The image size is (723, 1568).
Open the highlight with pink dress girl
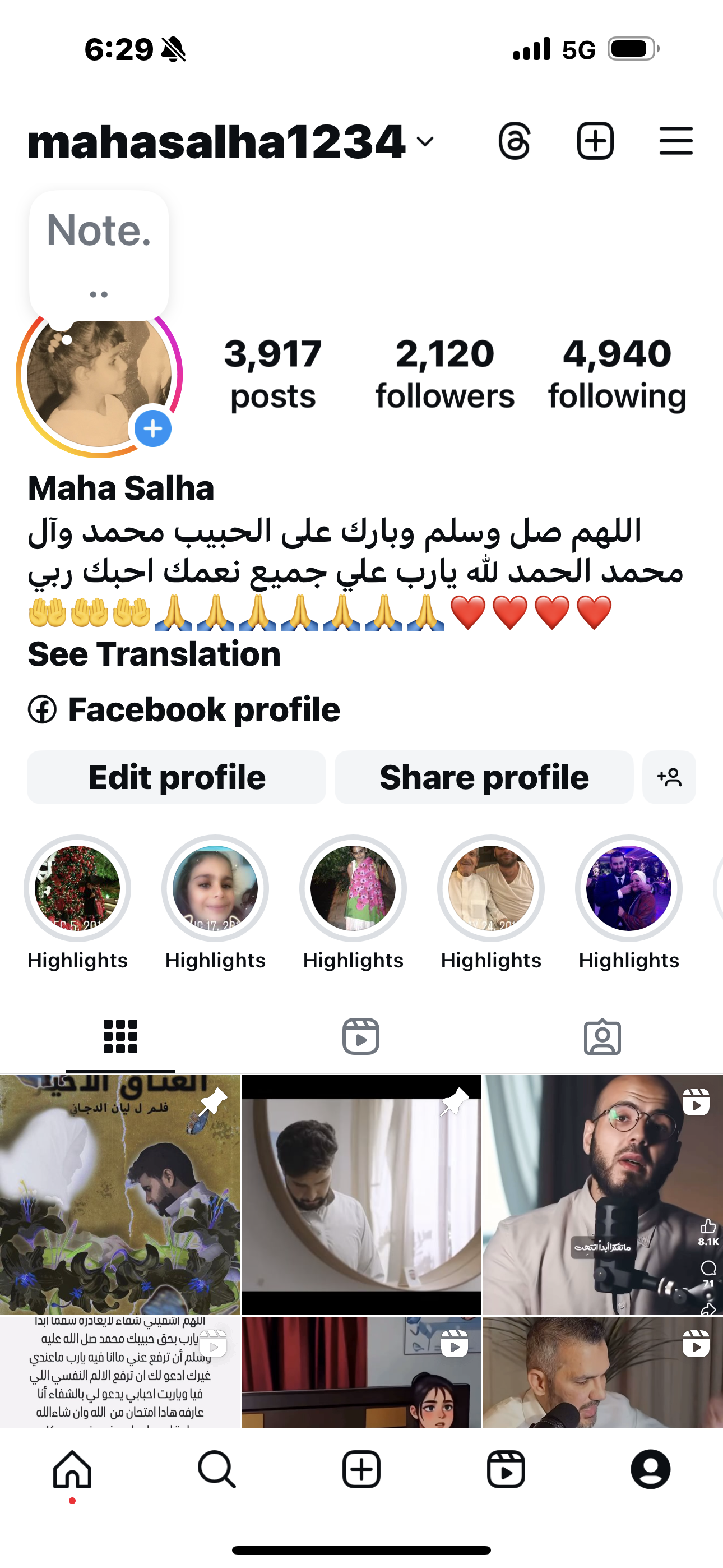coord(353,889)
